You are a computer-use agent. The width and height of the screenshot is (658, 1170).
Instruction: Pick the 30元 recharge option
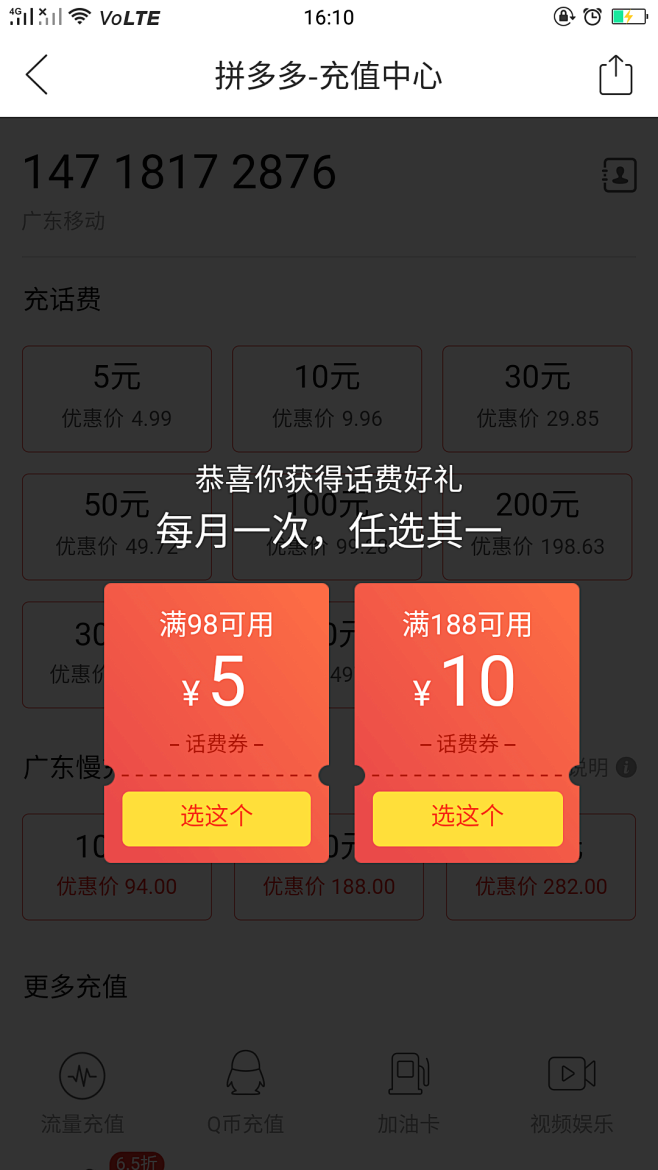point(537,398)
